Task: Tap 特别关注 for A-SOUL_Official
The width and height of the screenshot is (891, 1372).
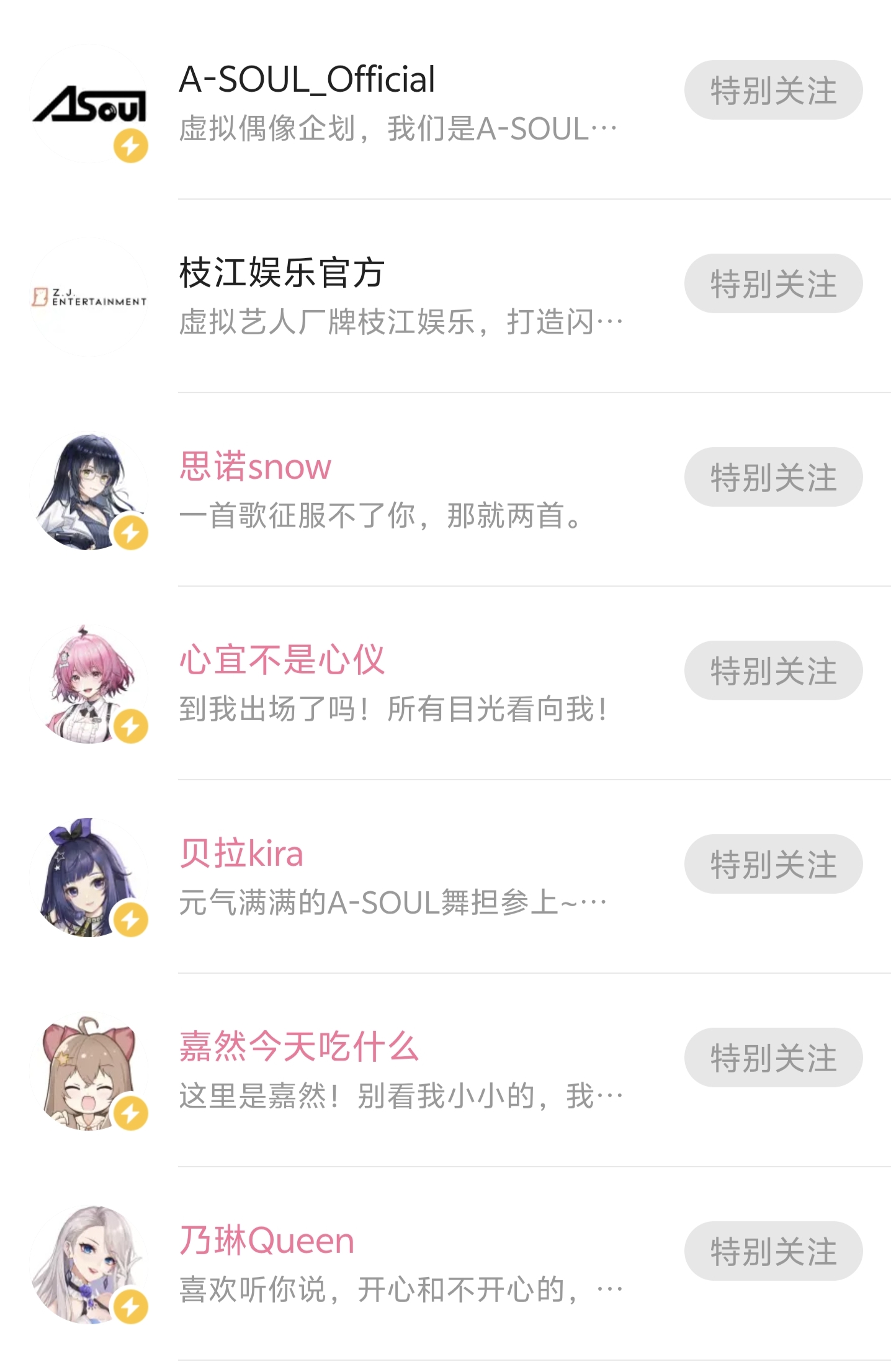Action: click(772, 91)
